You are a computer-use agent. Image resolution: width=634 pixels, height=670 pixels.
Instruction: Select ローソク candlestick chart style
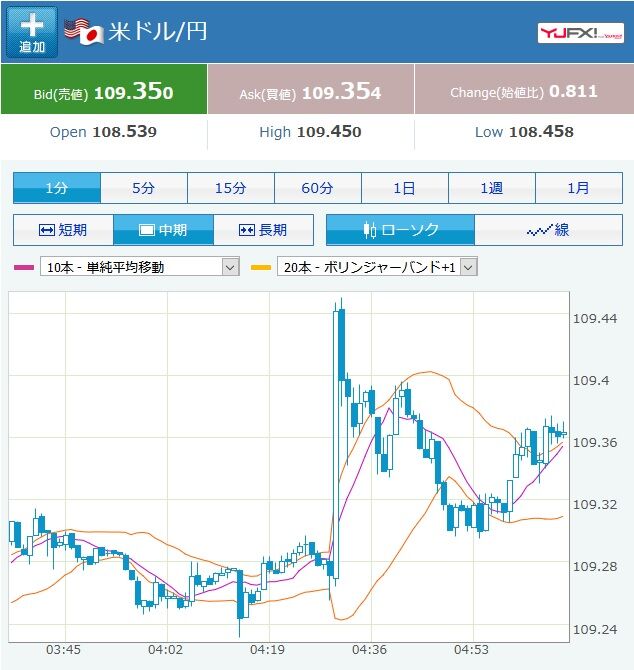click(400, 230)
